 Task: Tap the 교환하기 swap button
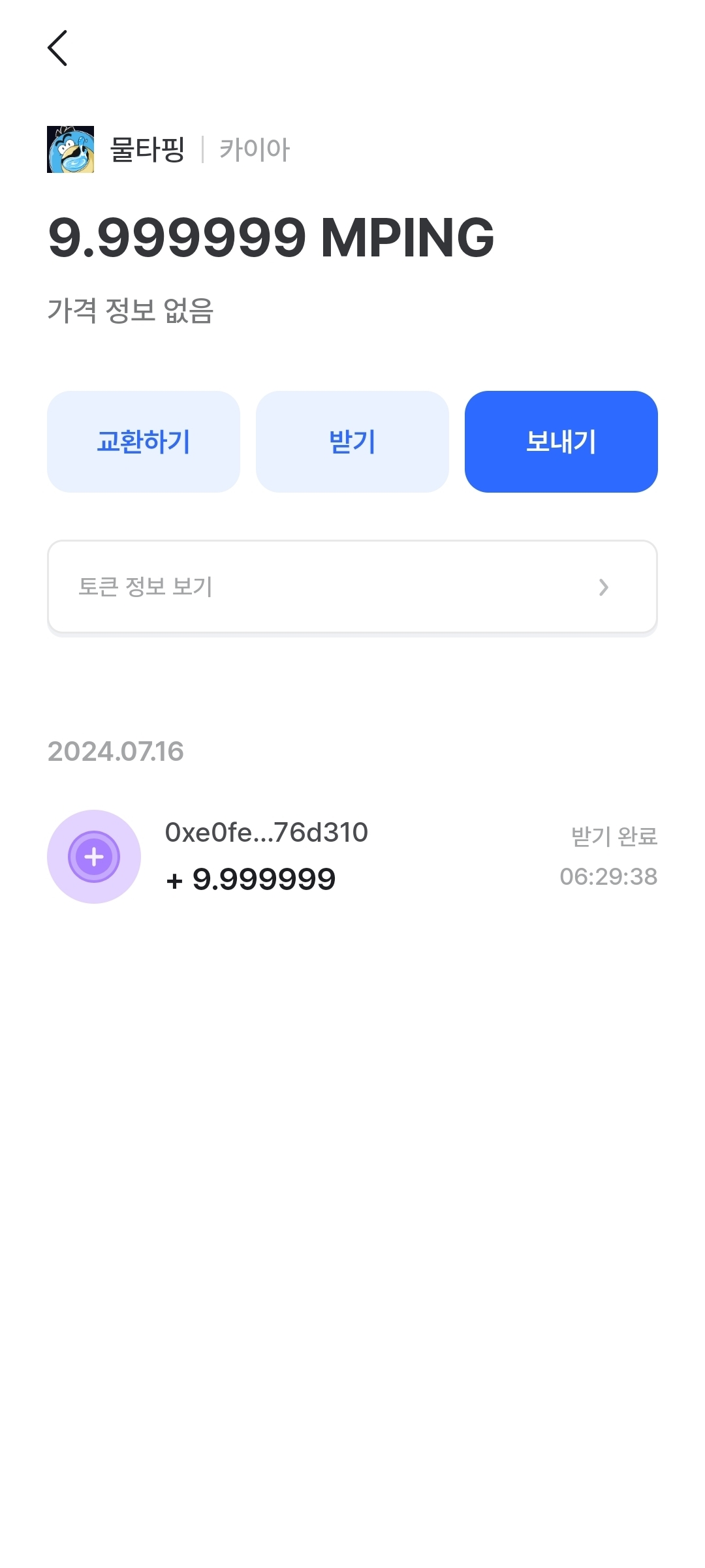point(144,442)
